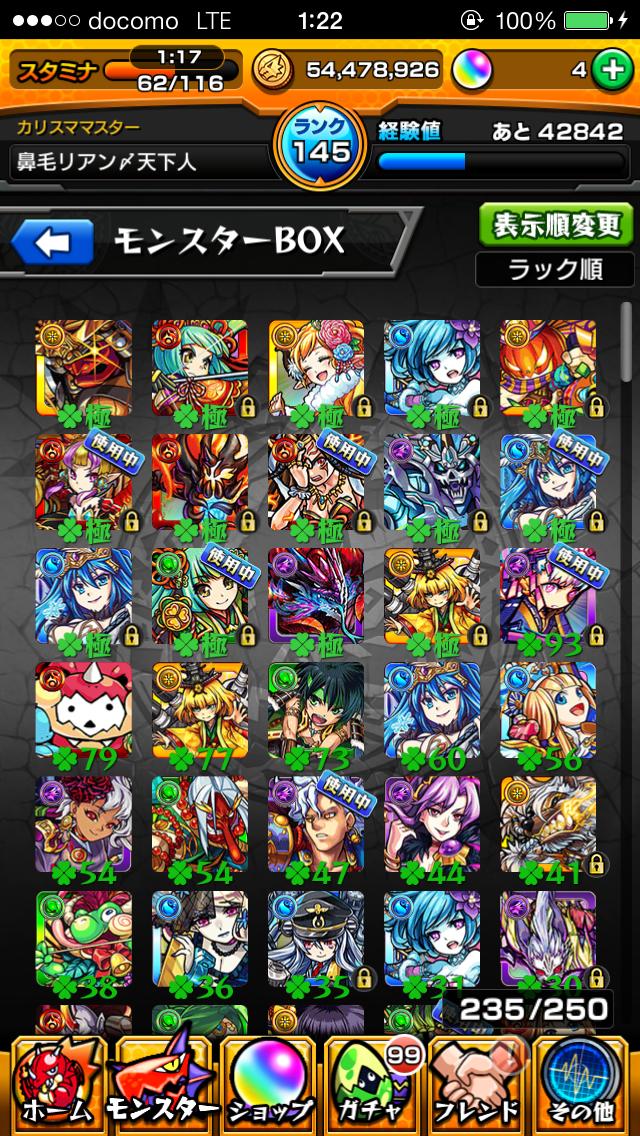Tap the 表示順変更 sort order button
The height and width of the screenshot is (1136, 640).
(x=554, y=224)
